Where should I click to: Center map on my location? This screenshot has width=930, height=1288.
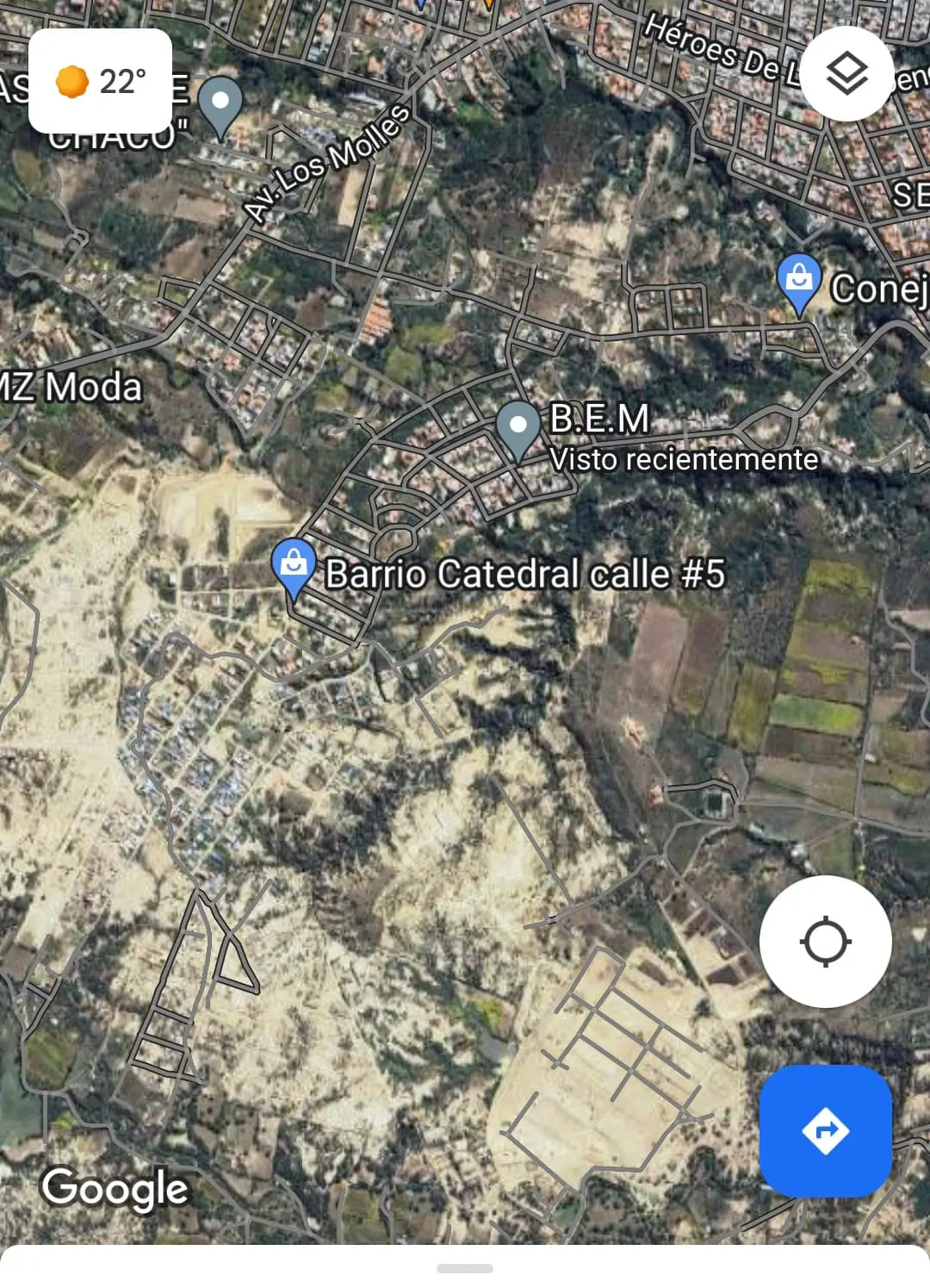coord(825,941)
